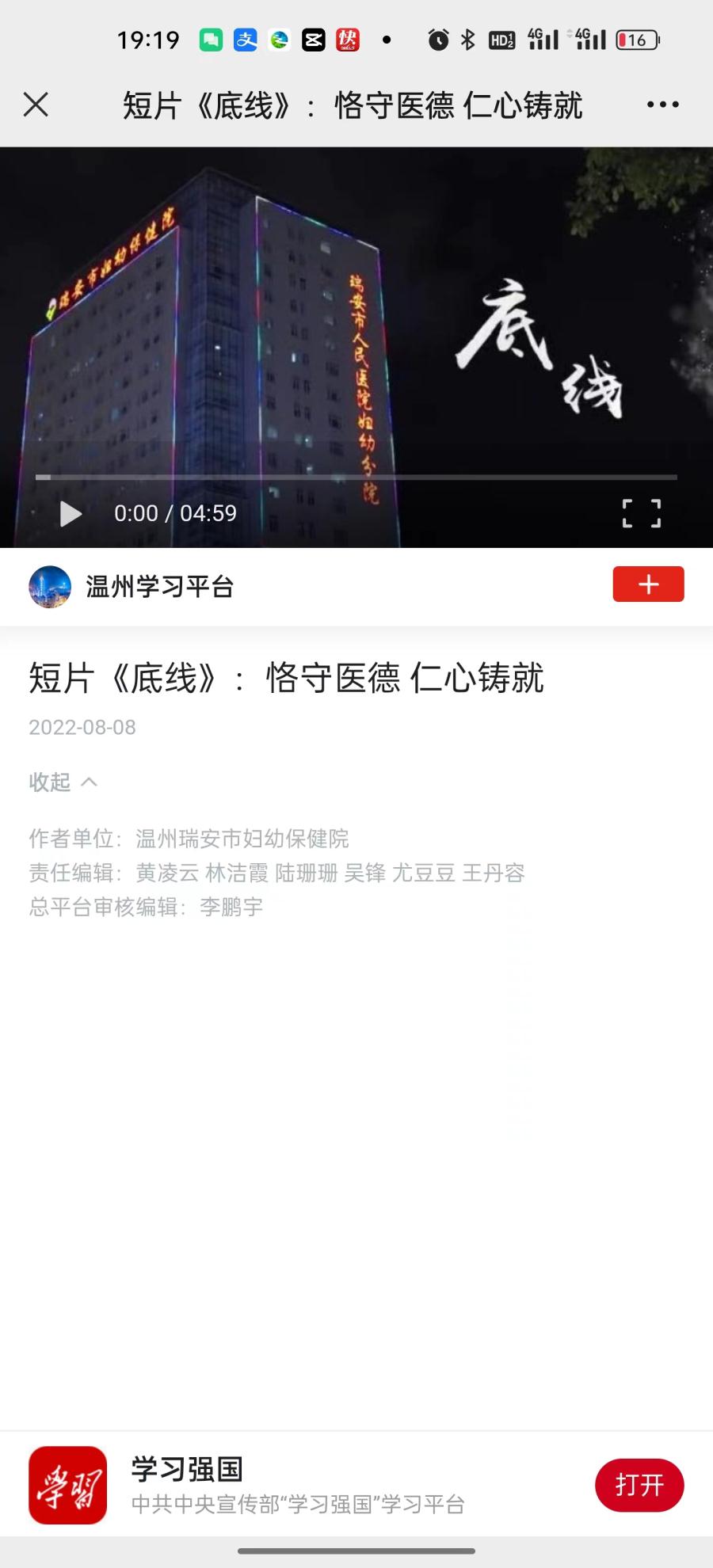Viewport: 713px width, 1568px height.
Task: Play the 底线 video
Action: coord(71,514)
